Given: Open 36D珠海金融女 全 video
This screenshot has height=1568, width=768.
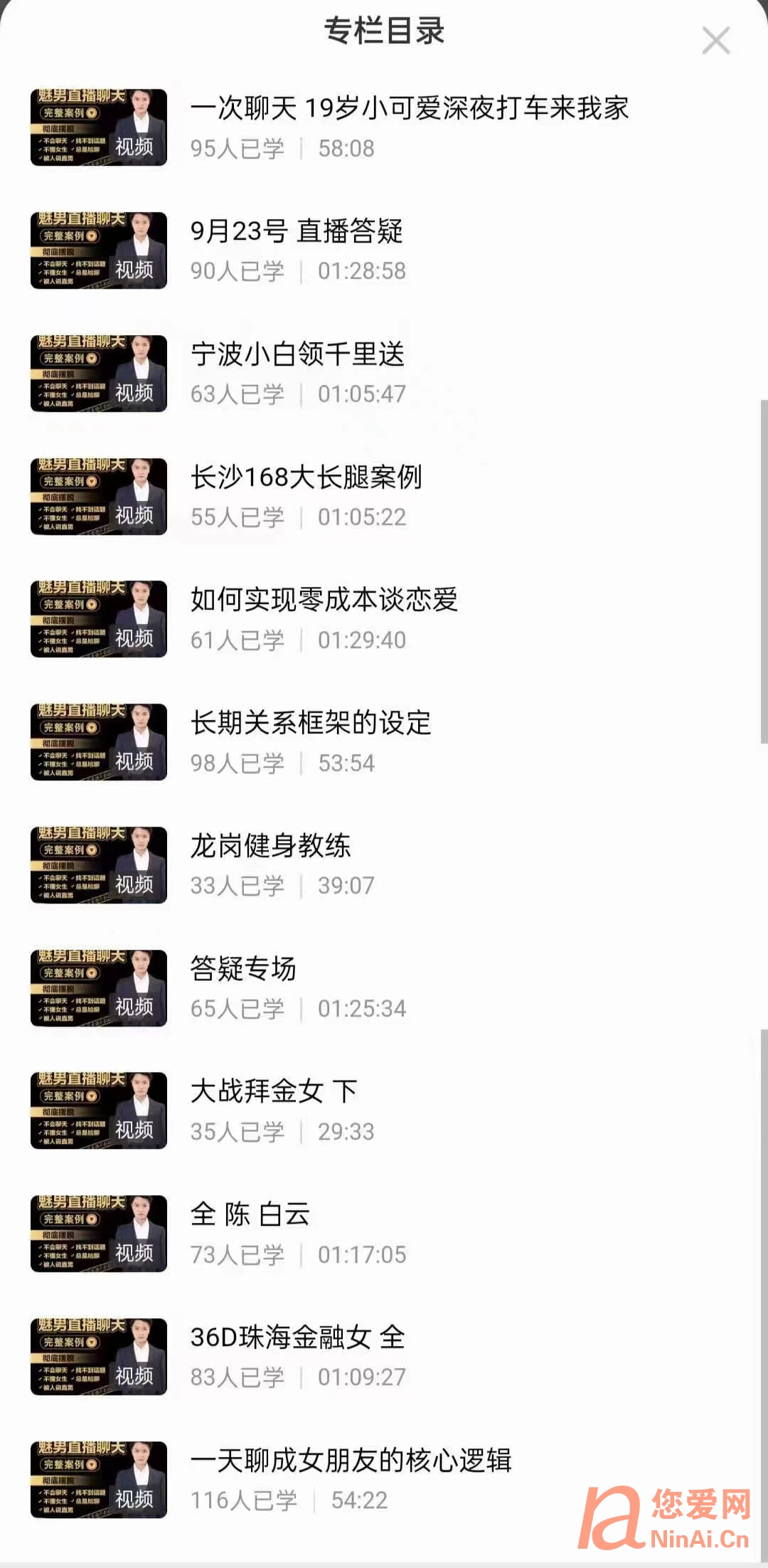Looking at the screenshot, I should point(384,1357).
